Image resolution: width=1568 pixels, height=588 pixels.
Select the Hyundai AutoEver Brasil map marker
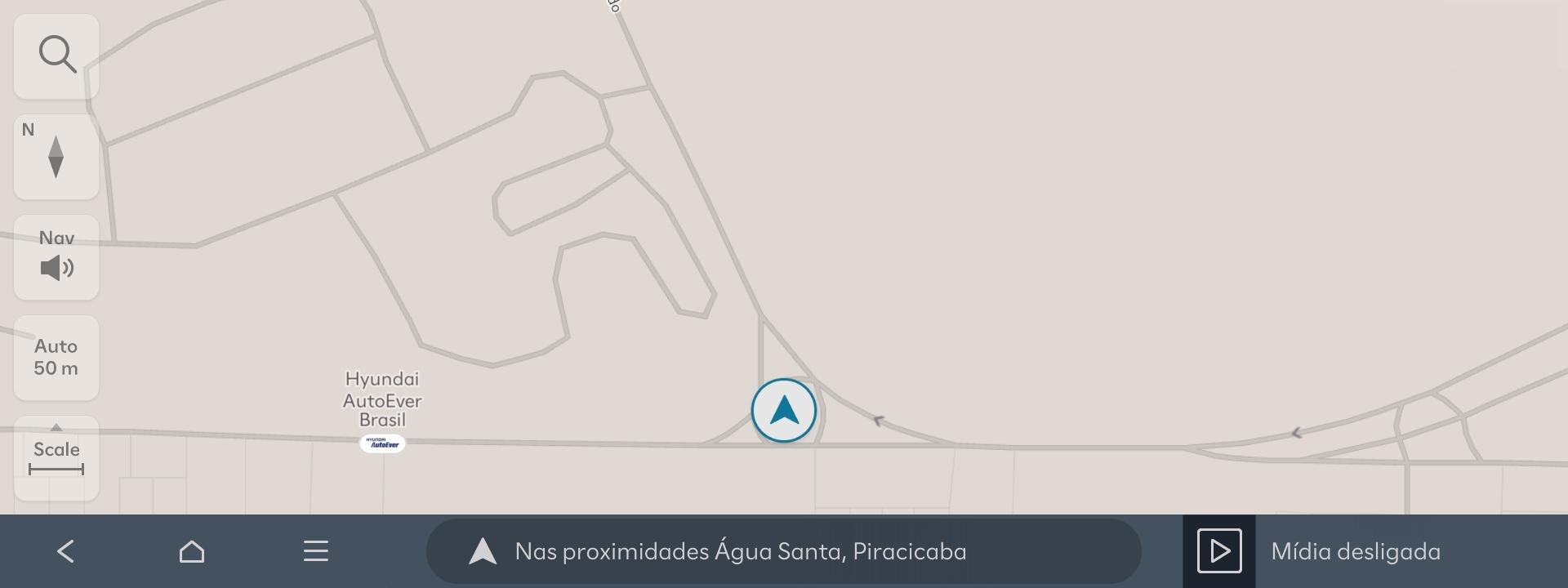(x=382, y=443)
